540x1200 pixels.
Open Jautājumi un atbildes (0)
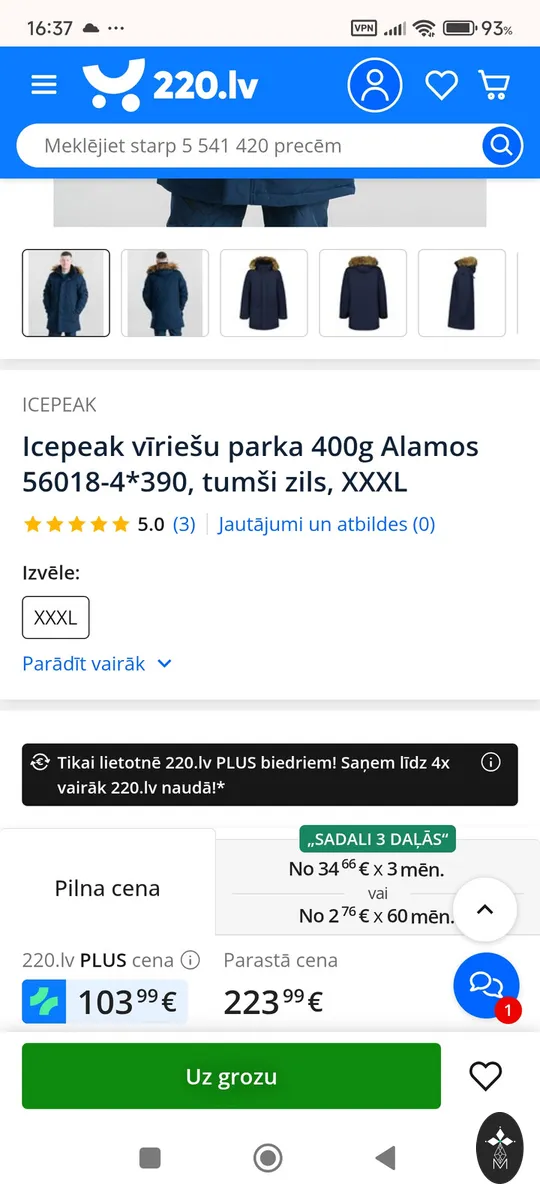coord(327,524)
